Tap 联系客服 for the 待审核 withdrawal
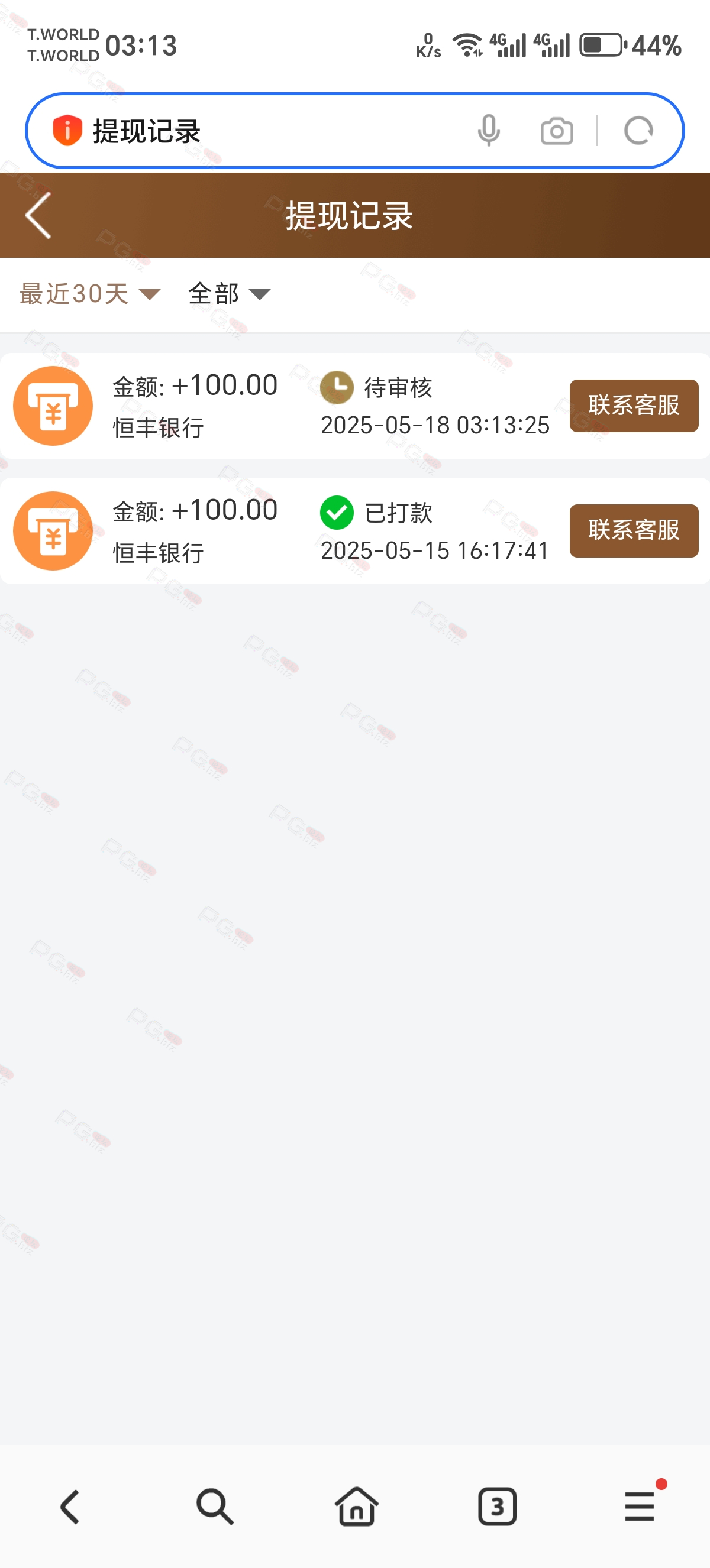710x1568 pixels. pos(634,406)
